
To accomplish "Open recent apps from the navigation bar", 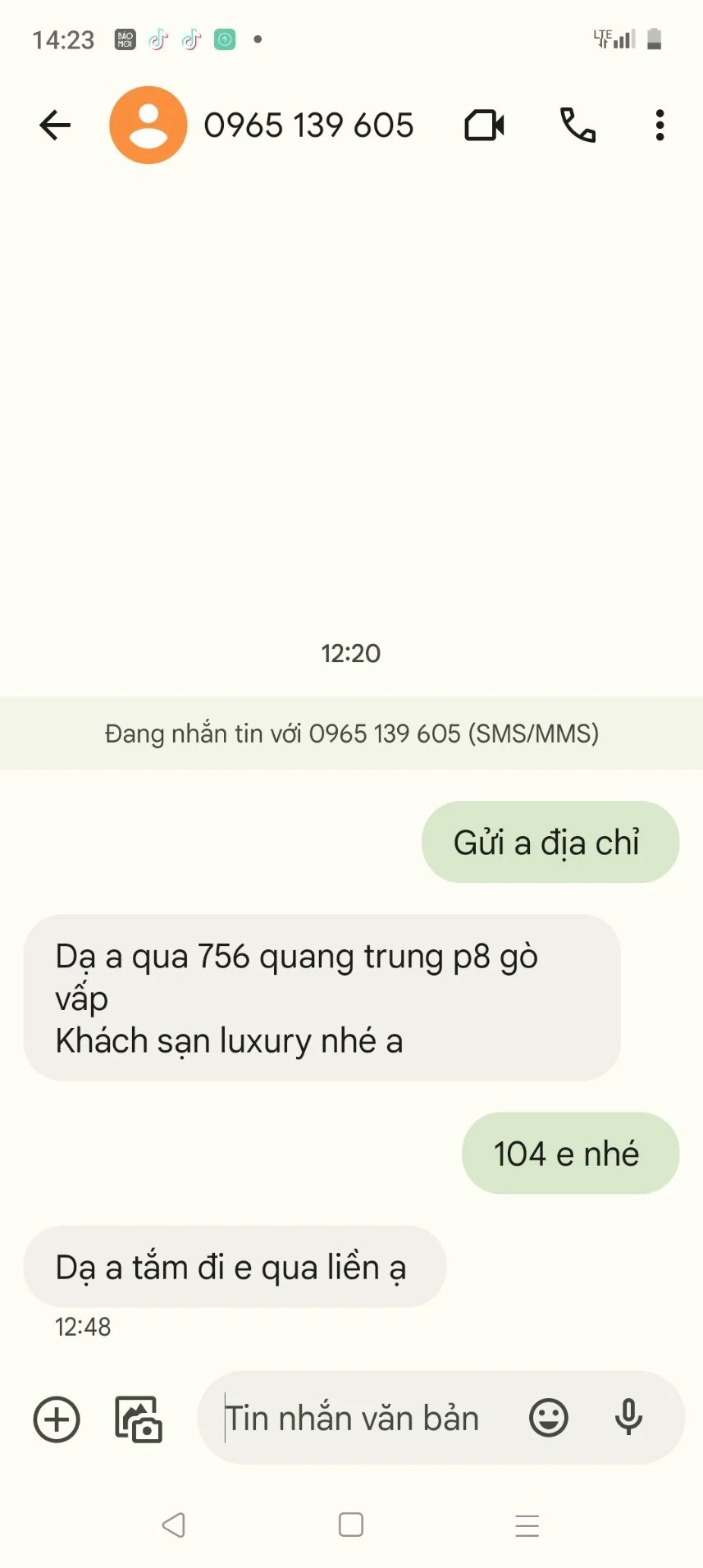I will tap(527, 1525).
